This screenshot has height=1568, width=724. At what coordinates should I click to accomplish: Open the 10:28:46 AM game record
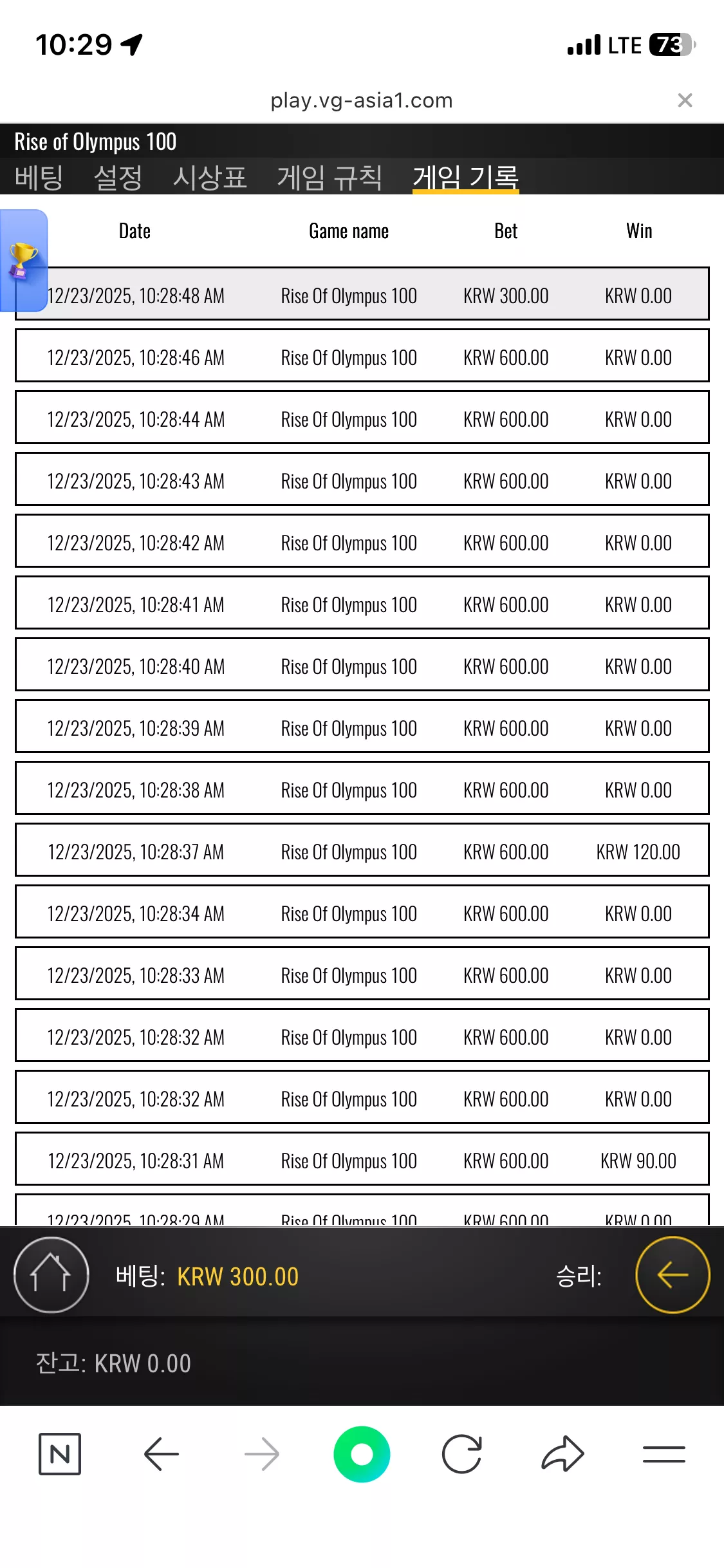(x=362, y=355)
